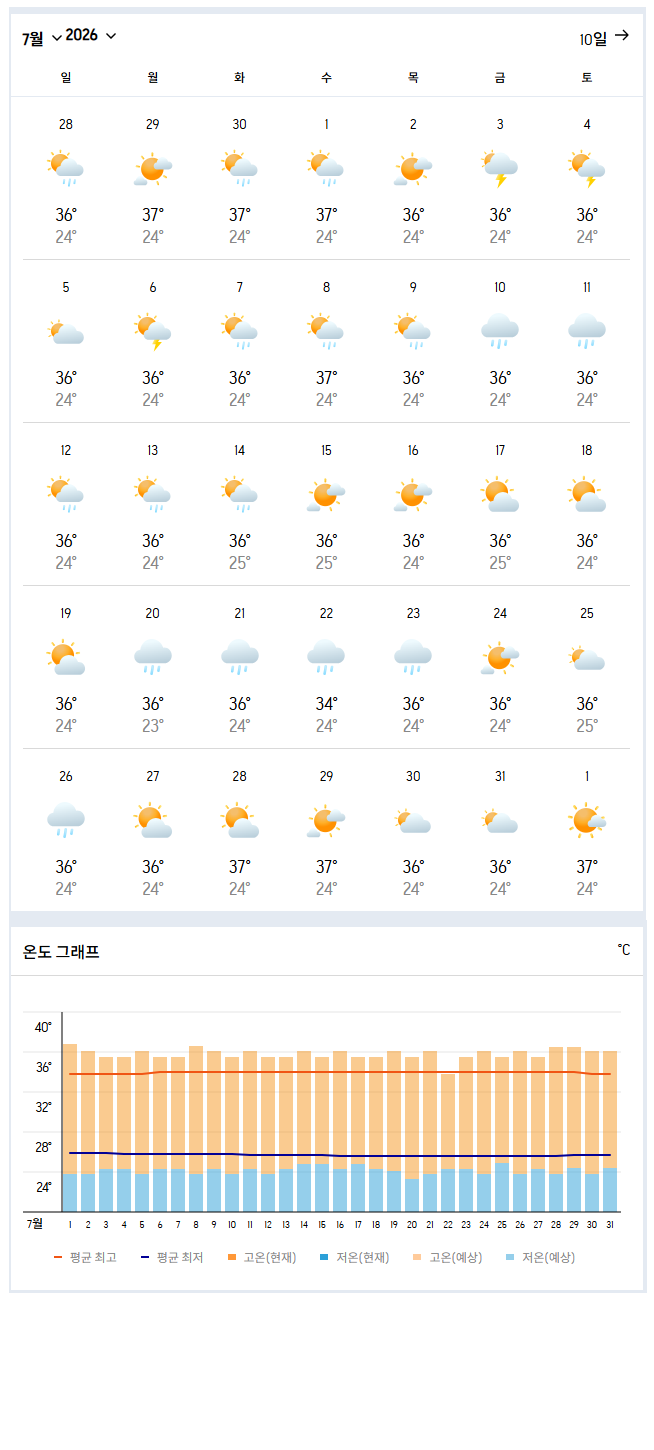Open the forecast for day 3 with thunderstorm

pos(500,180)
